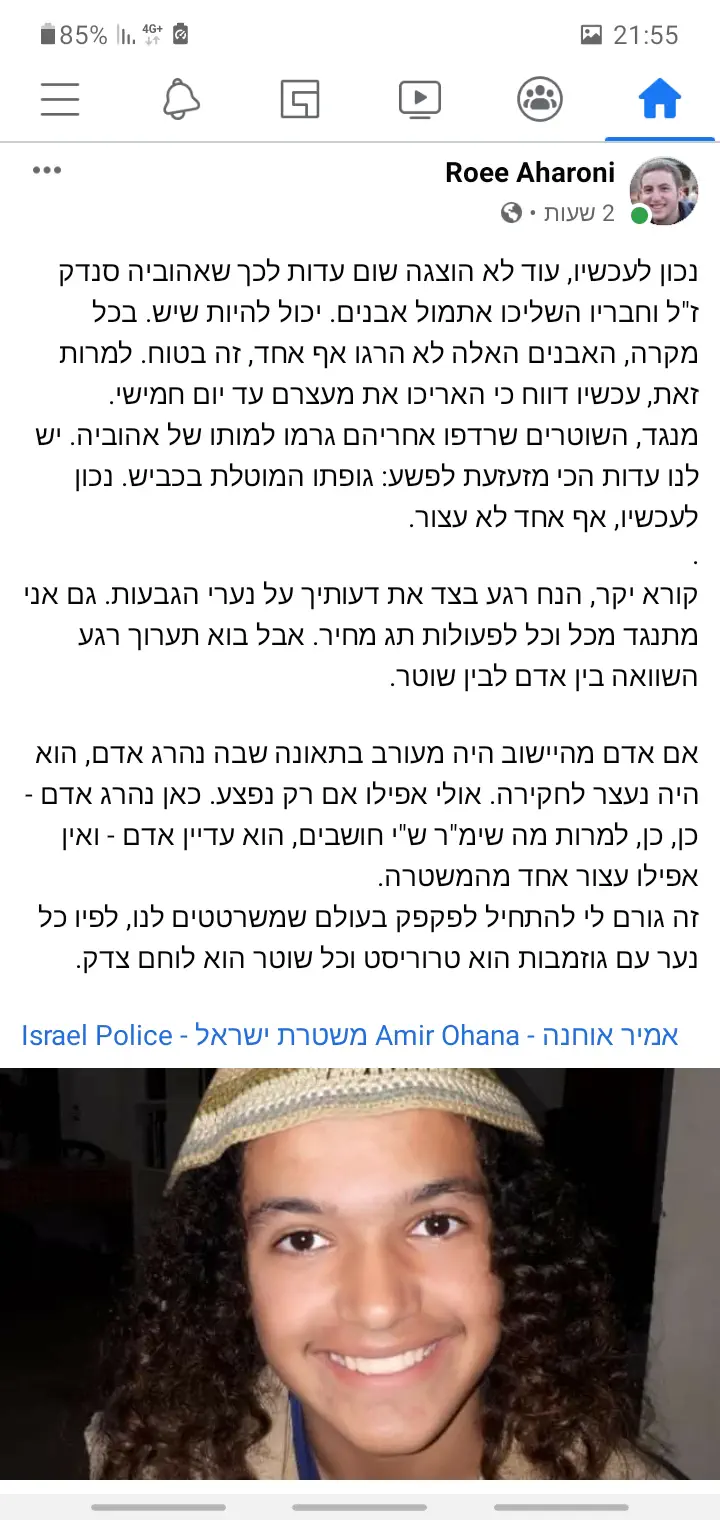Open Roee Aharoni's profile name
The width and height of the screenshot is (720, 1520).
click(529, 173)
